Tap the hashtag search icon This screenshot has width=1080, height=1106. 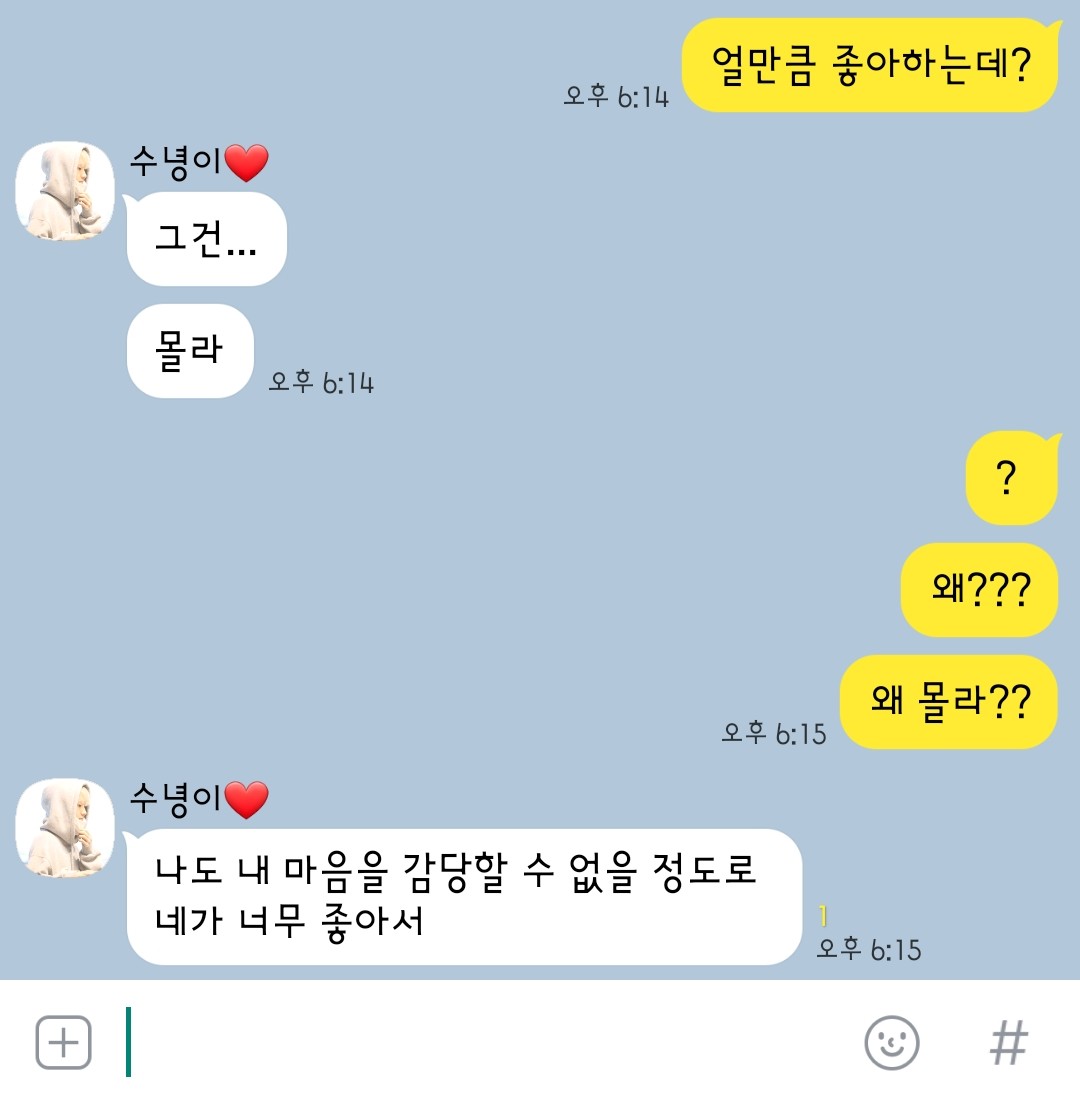point(1008,1043)
